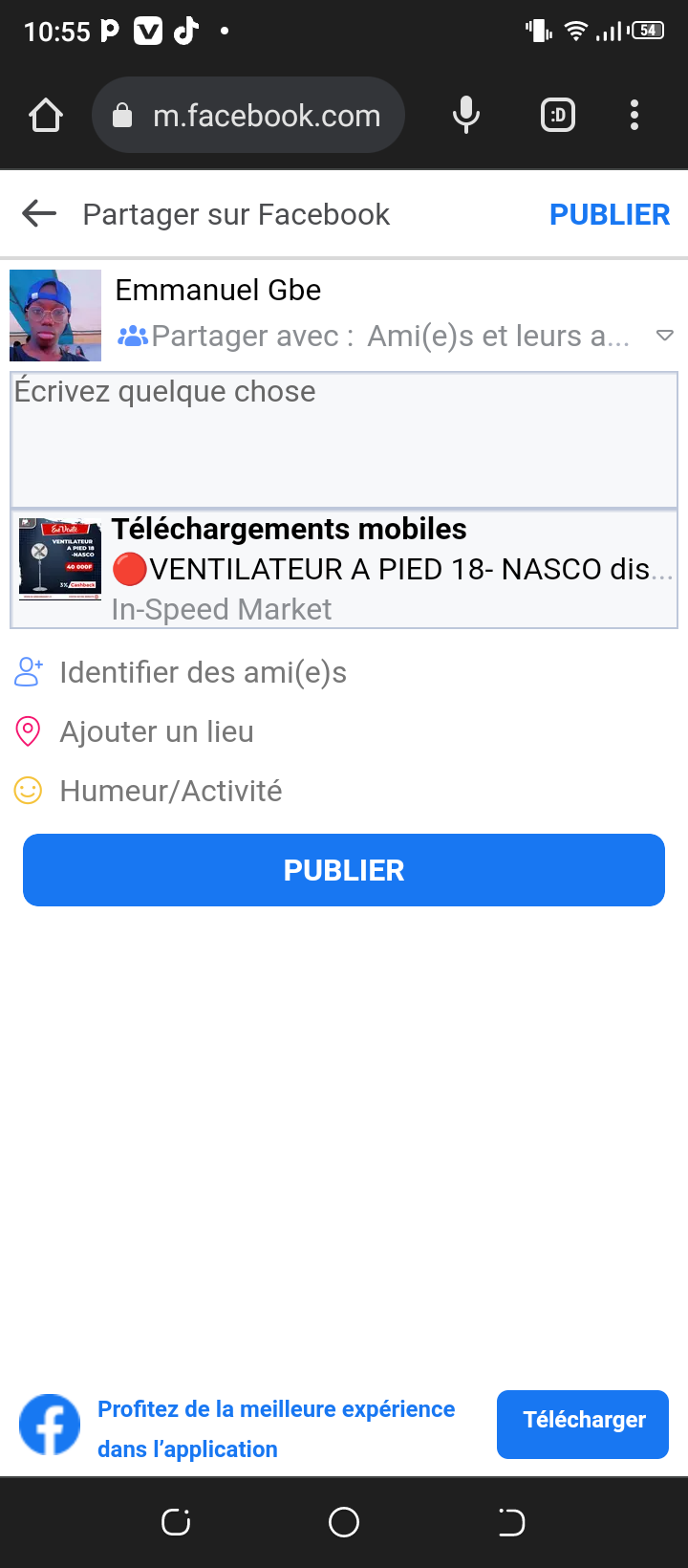This screenshot has height=1568, width=688.
Task: Tap the system home button
Action: click(x=344, y=1522)
